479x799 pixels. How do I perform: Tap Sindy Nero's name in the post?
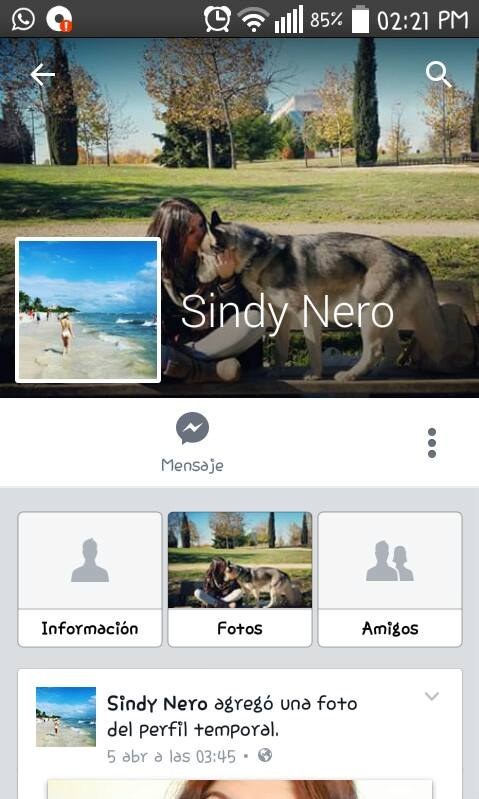(x=157, y=704)
